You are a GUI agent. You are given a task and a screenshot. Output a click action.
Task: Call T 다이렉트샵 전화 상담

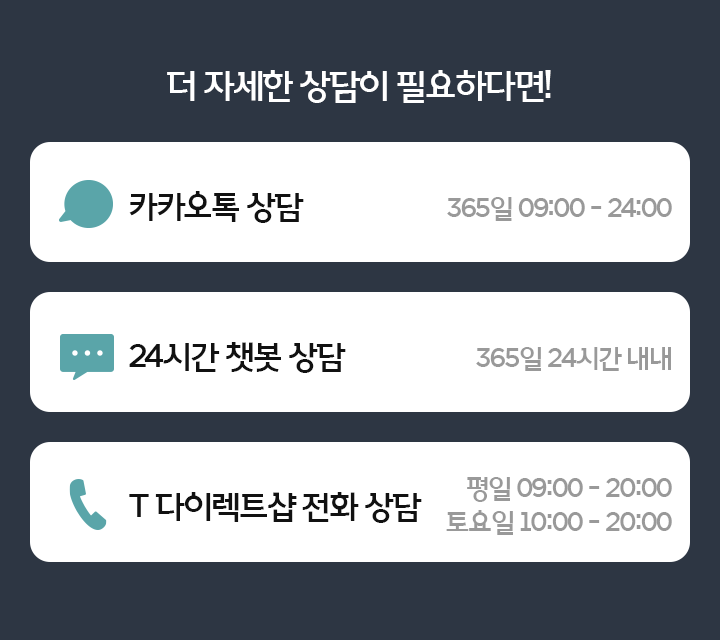[x=360, y=503]
